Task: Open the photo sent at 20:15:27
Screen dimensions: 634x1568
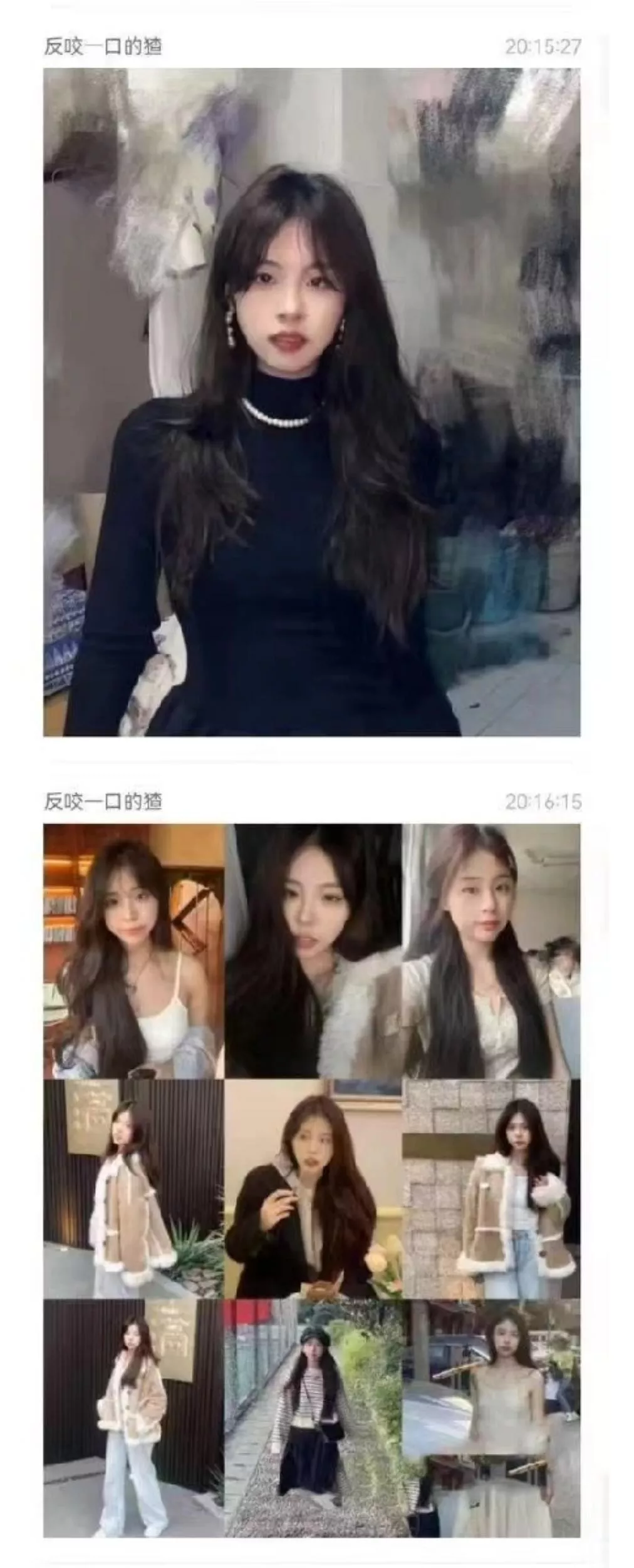Action: tap(311, 401)
